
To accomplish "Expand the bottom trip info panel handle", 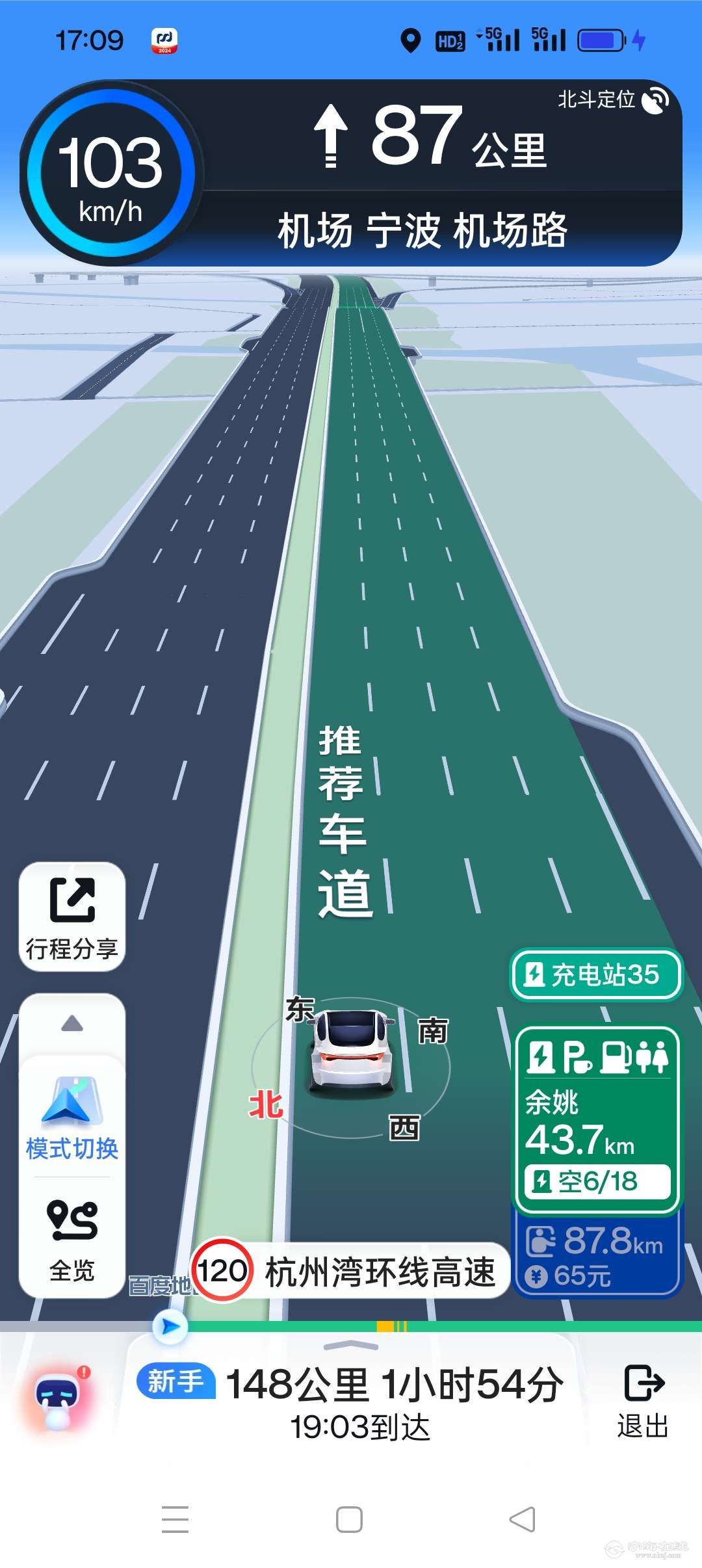I will pyautogui.click(x=350, y=1346).
